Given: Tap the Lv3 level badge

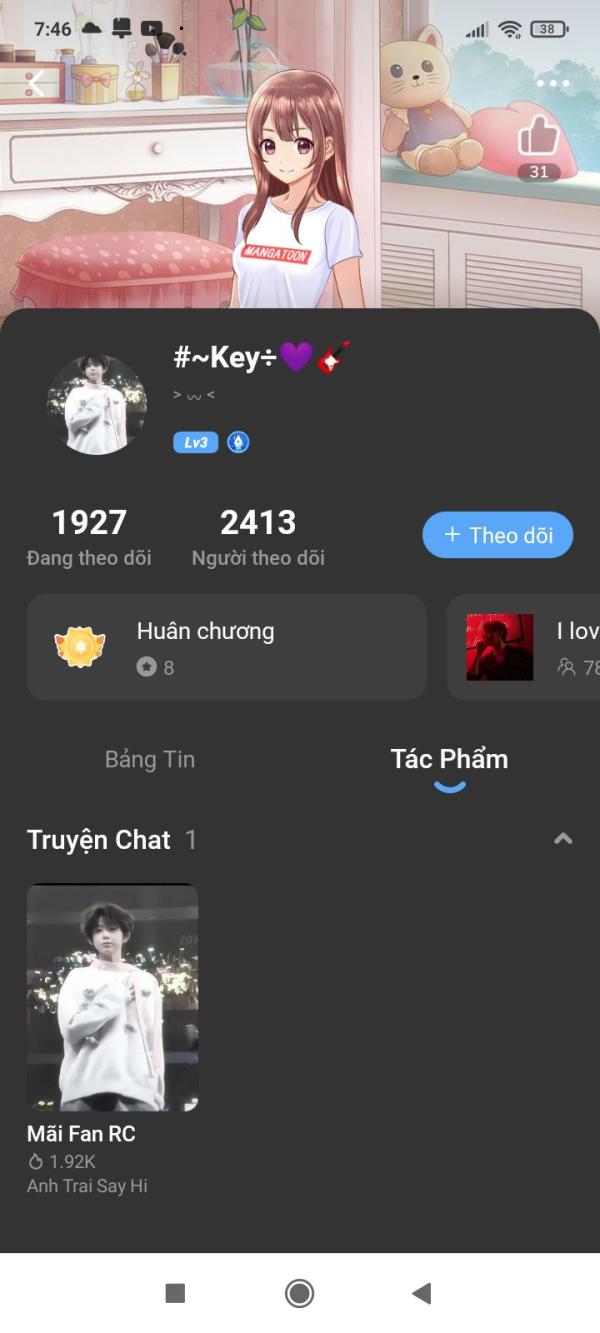Looking at the screenshot, I should pos(195,442).
